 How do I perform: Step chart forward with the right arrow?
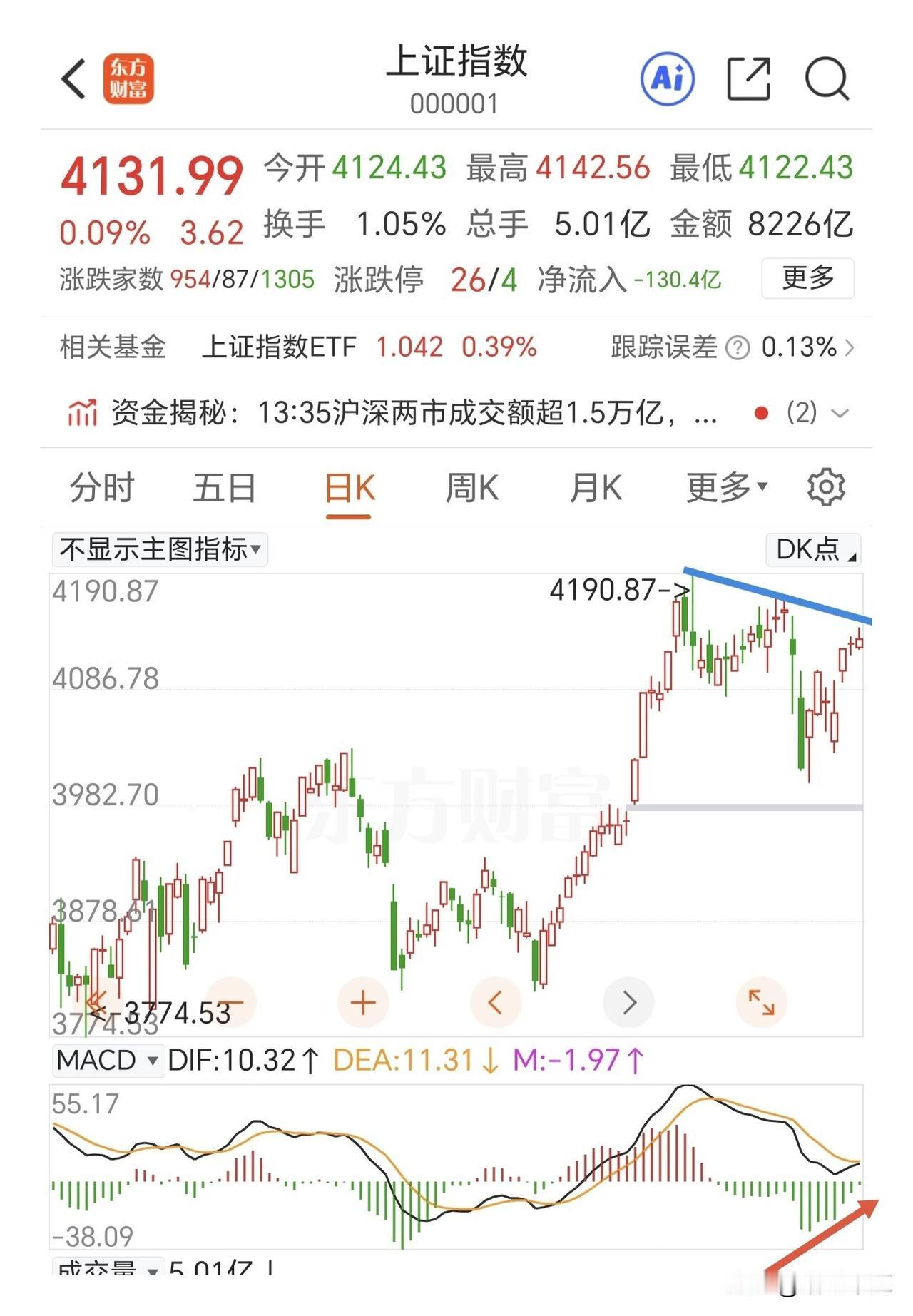[x=628, y=1001]
